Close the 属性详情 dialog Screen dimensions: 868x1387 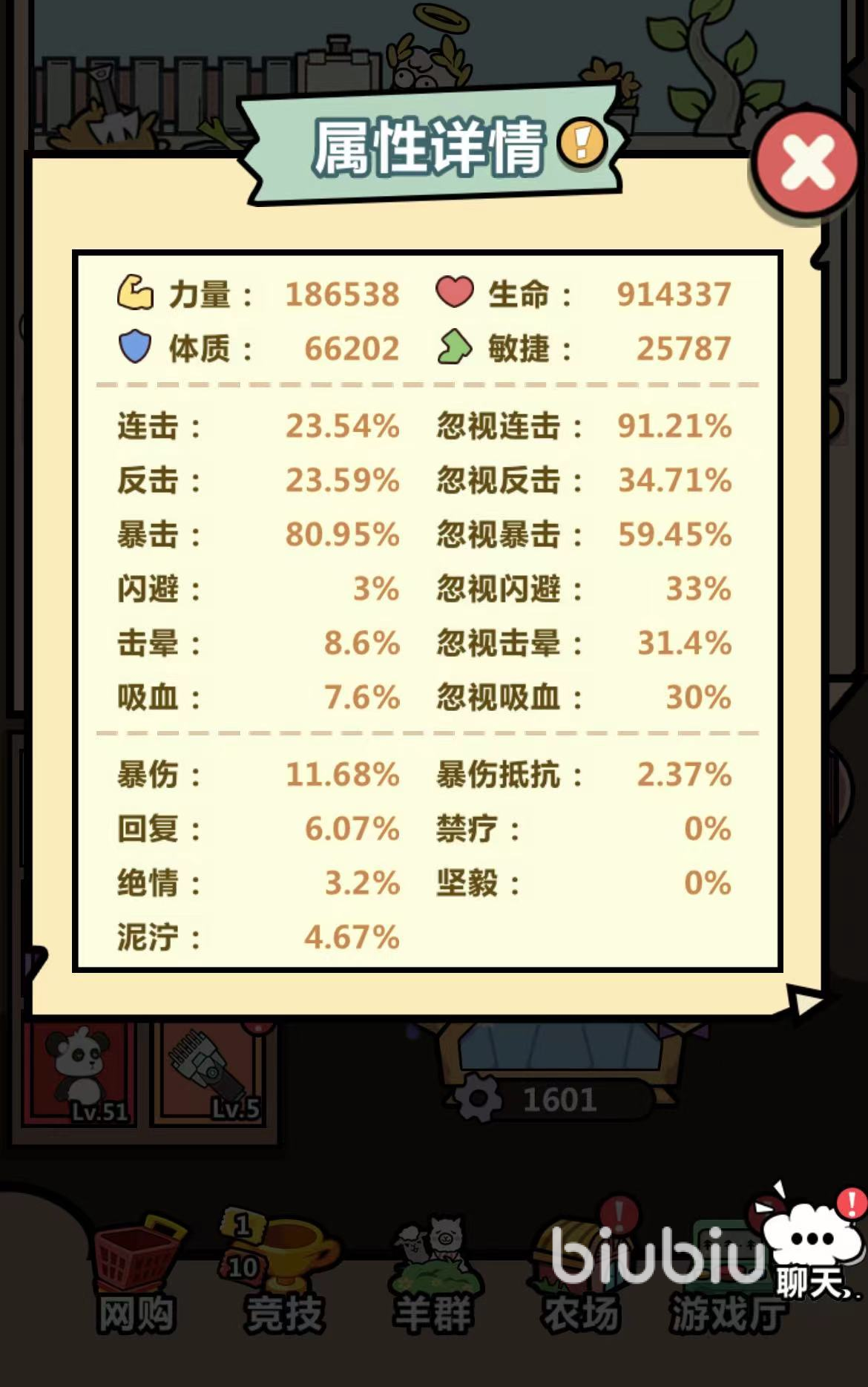[806, 163]
